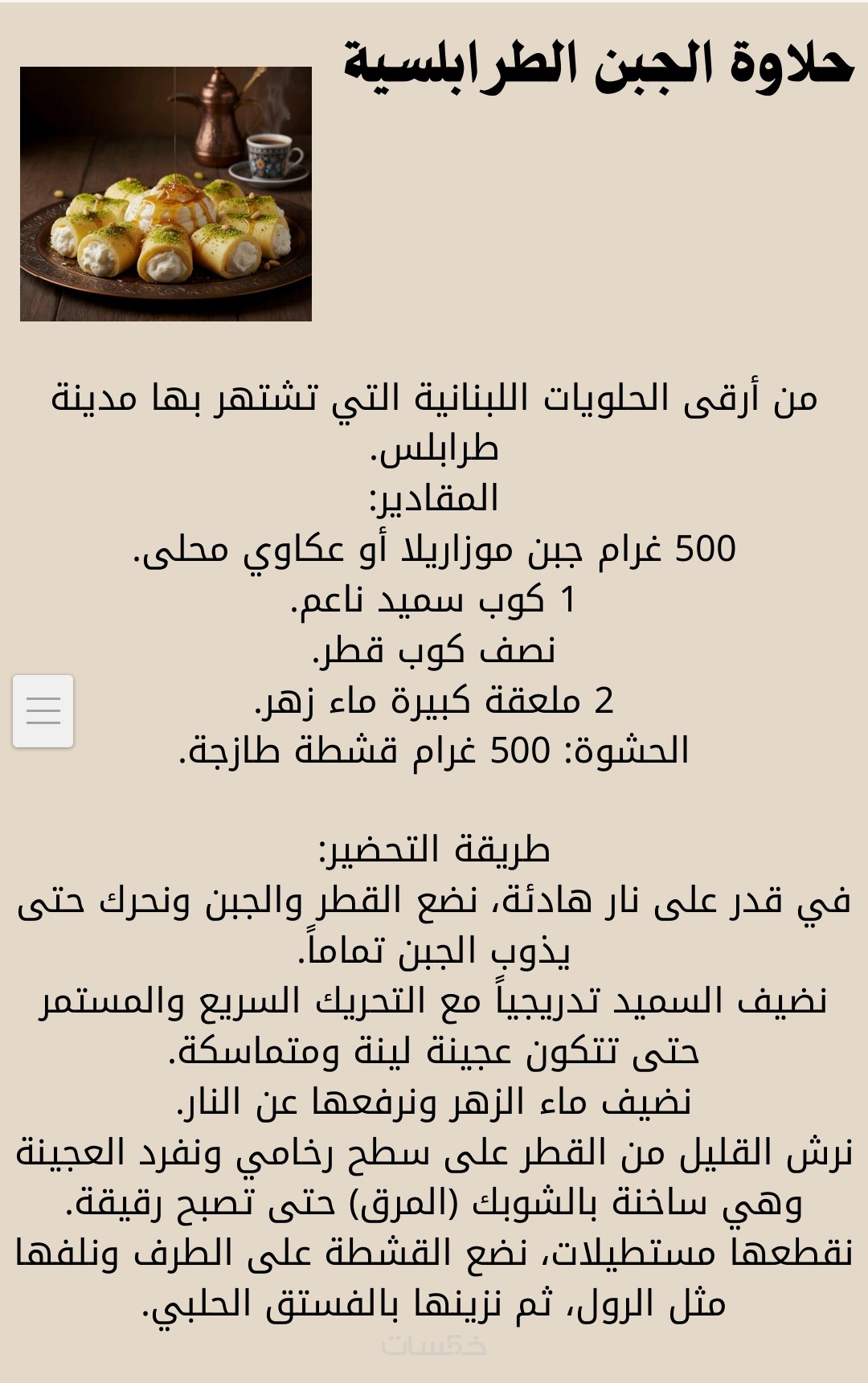Open the floating hamburger menu button
The height and width of the screenshot is (1383, 868).
coord(43,711)
